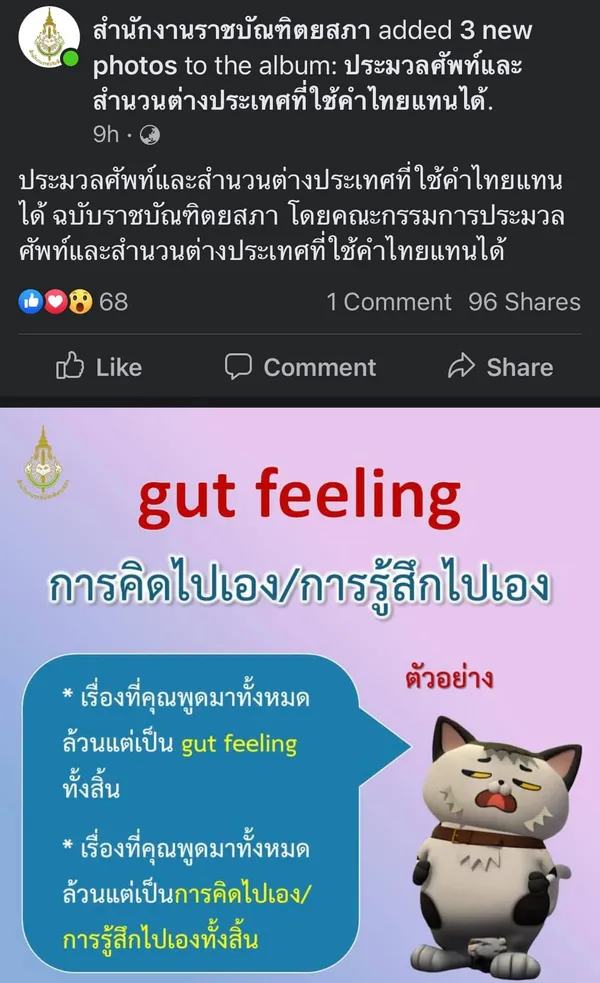View the reactions list of 68
The image size is (600, 983).
[x=74, y=301]
